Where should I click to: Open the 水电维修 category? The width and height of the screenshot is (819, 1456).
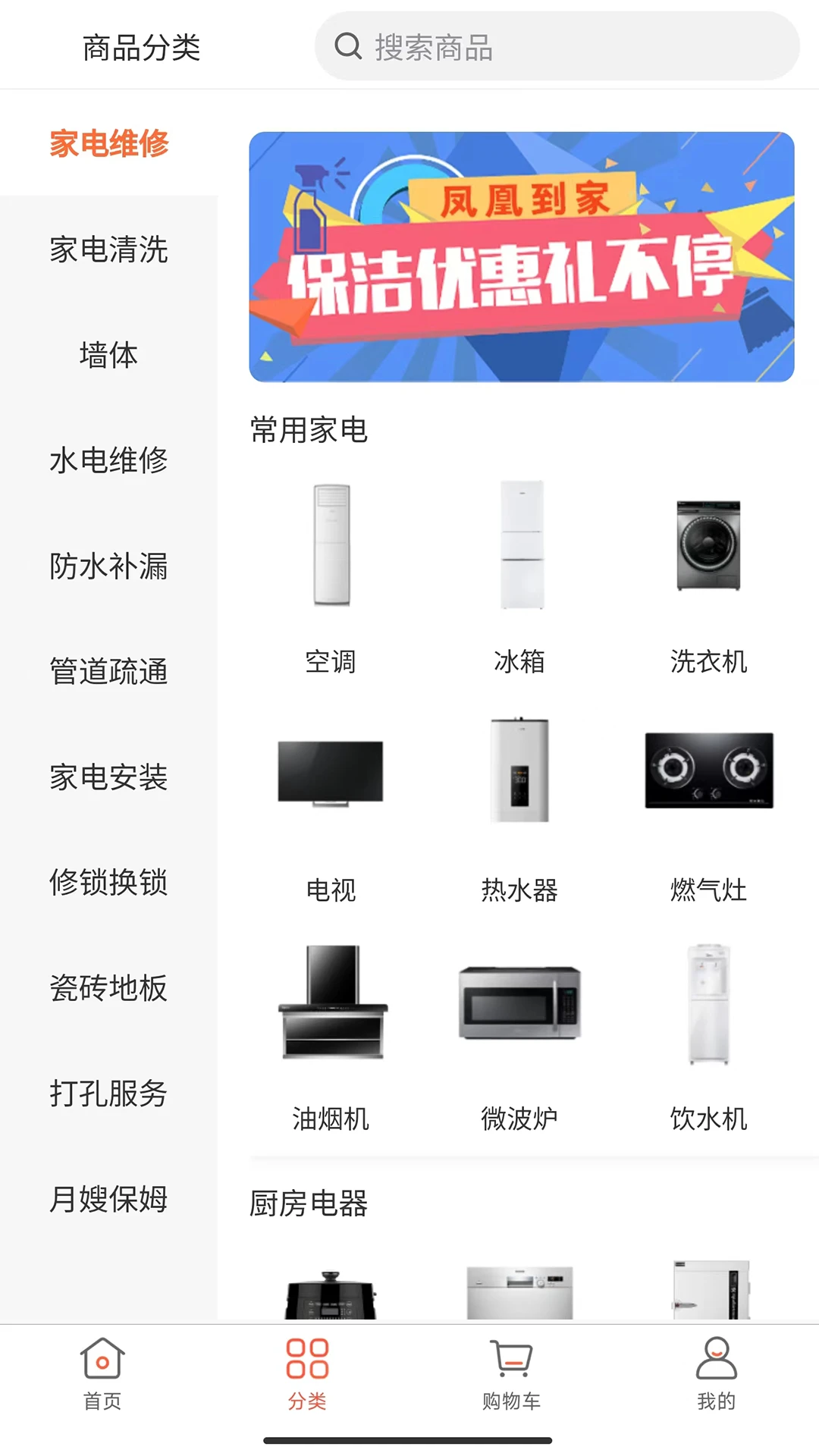pos(108,460)
